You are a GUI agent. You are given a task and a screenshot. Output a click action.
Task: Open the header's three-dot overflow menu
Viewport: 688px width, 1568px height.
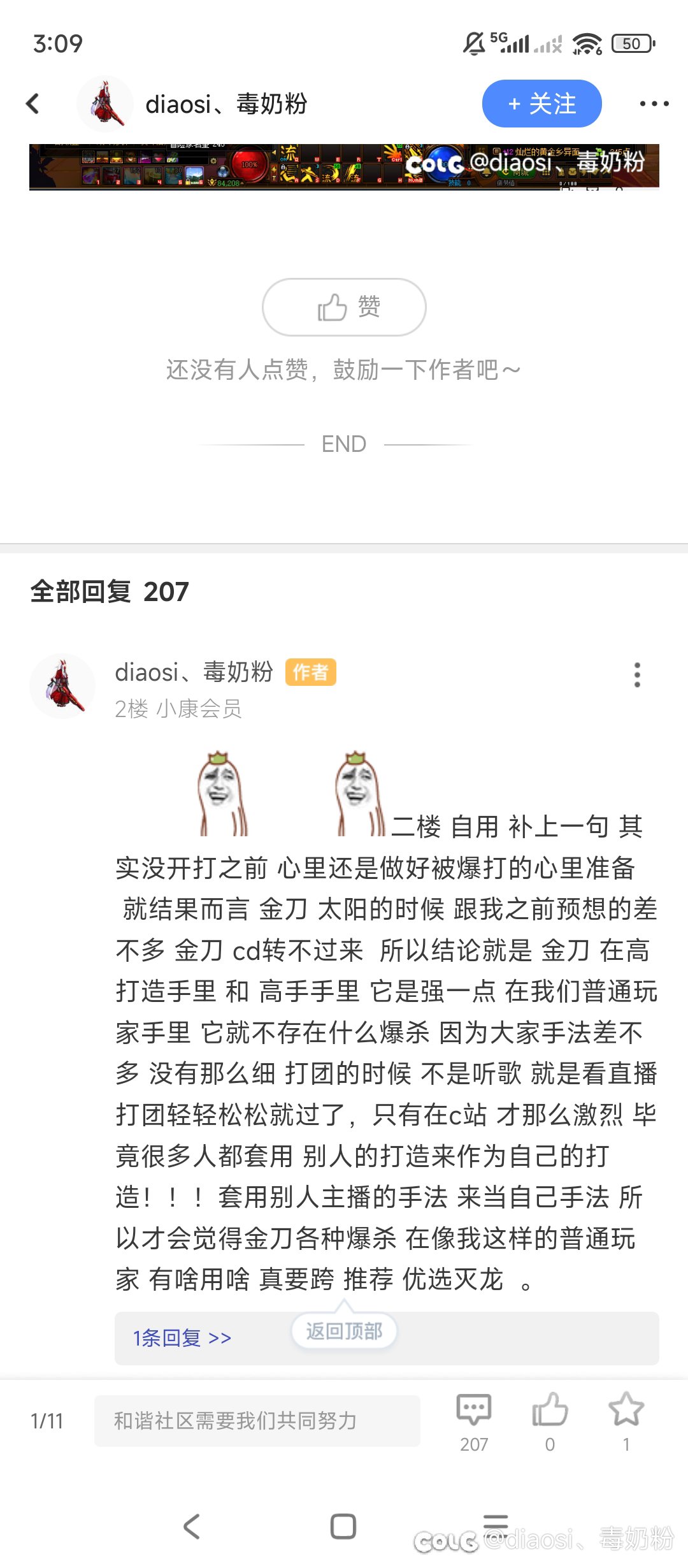click(654, 103)
